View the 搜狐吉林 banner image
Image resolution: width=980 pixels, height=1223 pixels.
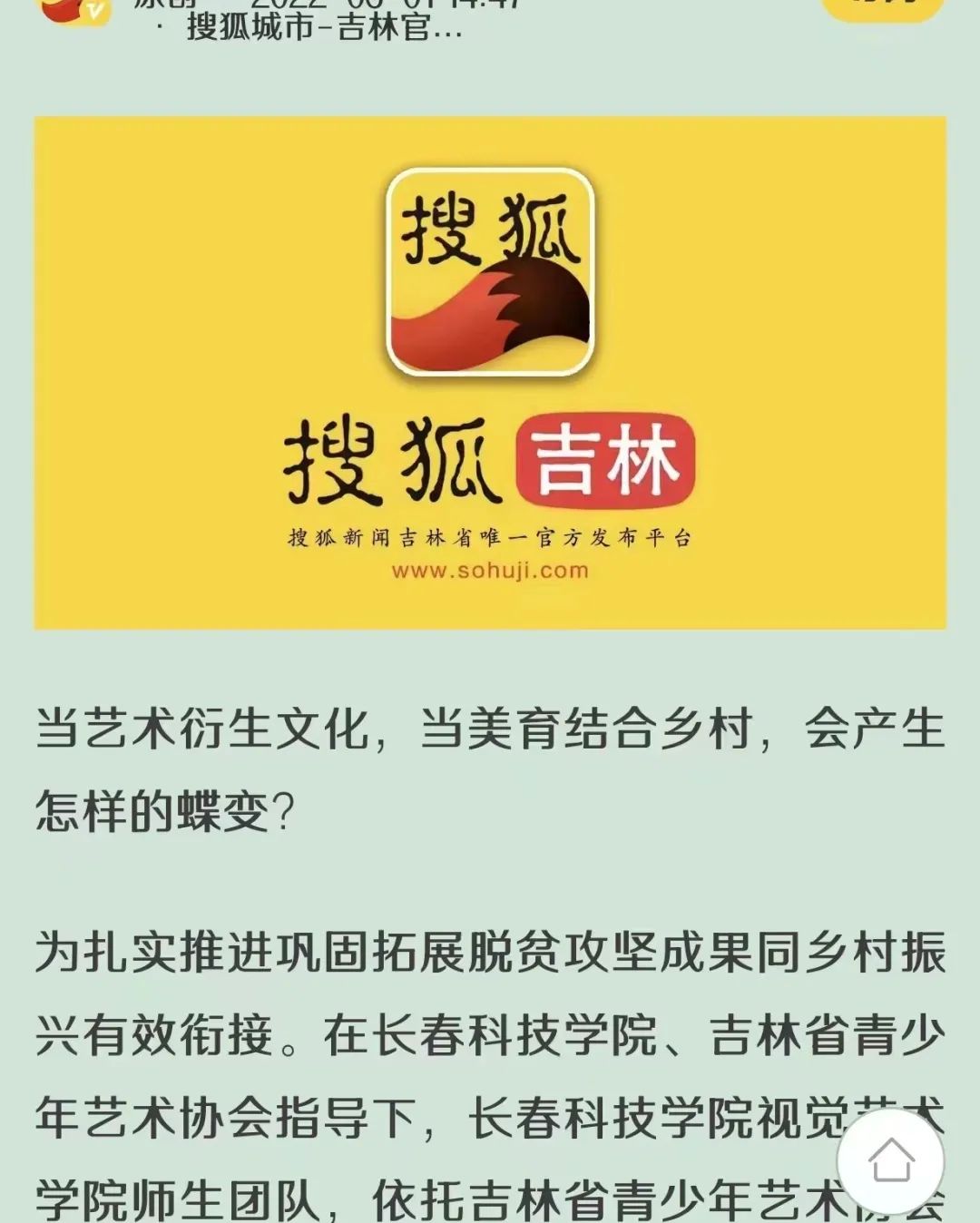click(x=490, y=372)
